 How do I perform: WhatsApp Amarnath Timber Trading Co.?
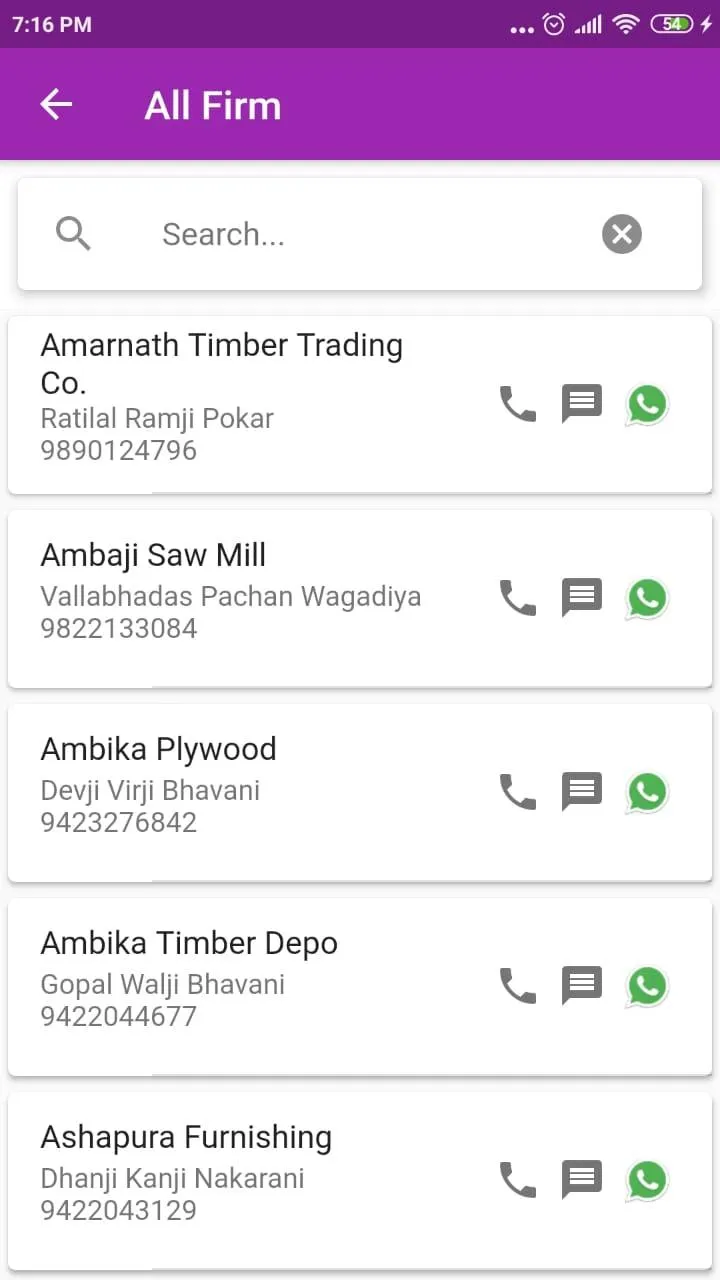(x=647, y=405)
